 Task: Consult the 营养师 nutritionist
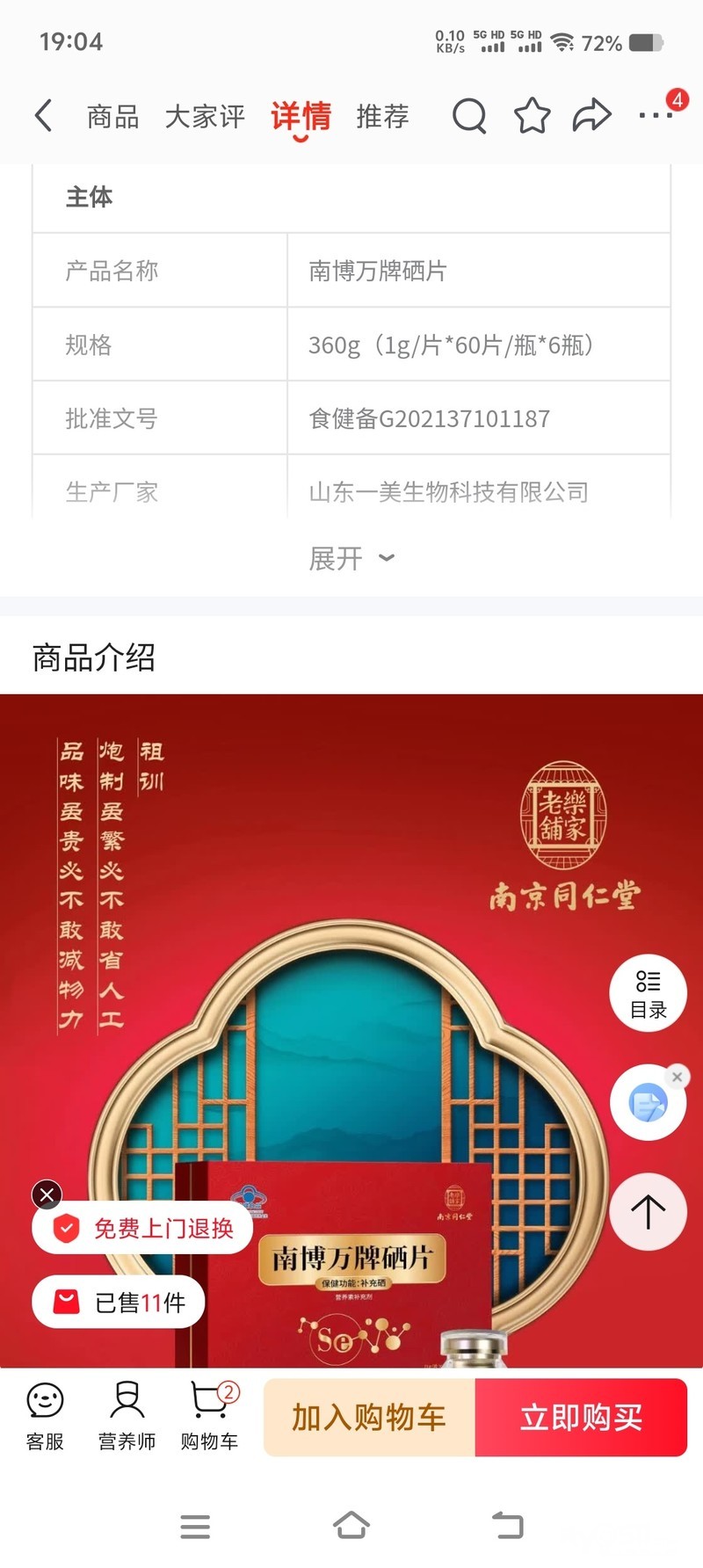click(x=127, y=1416)
